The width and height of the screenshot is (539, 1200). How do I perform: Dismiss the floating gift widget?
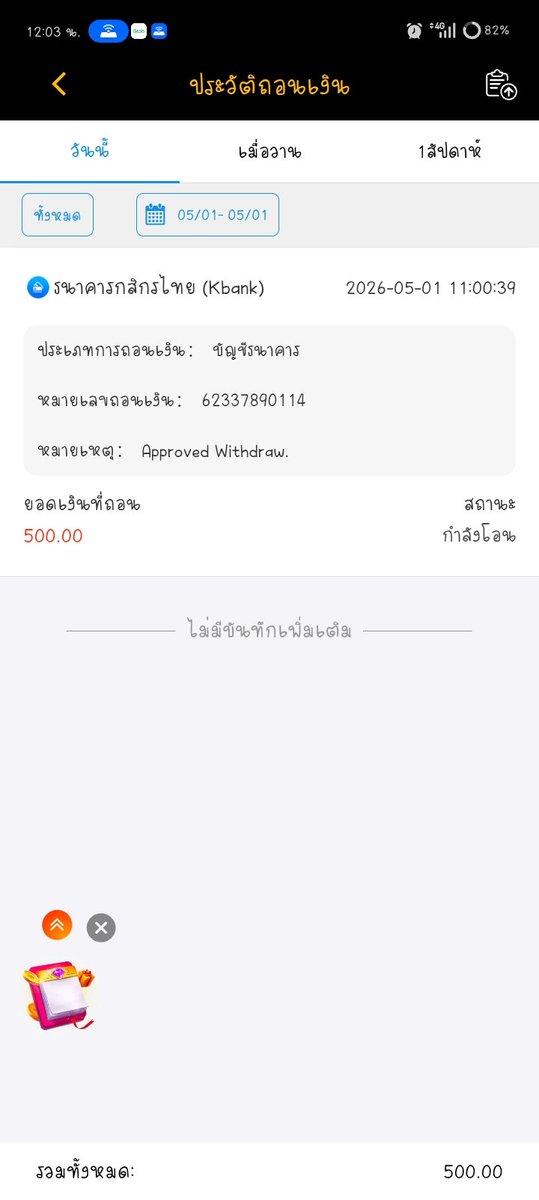point(101,928)
